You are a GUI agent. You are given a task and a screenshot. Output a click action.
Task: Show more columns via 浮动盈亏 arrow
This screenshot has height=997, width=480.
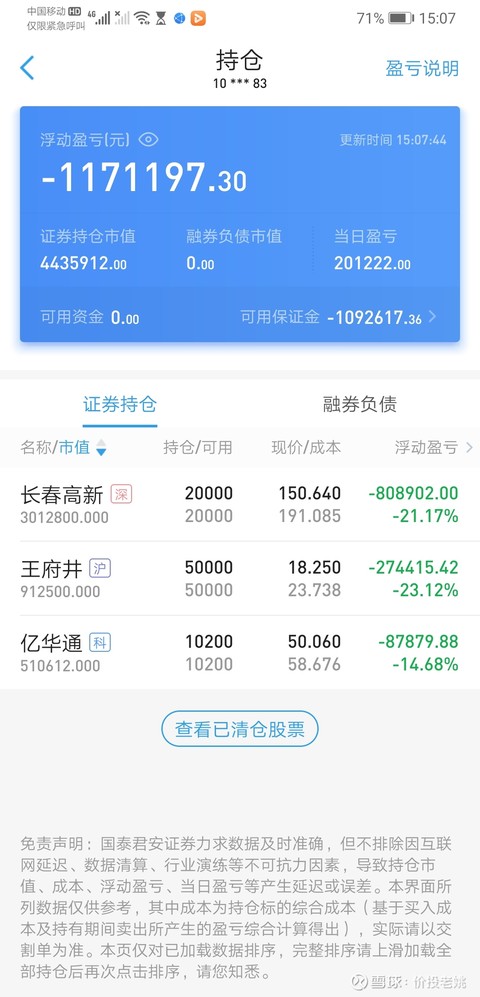(469, 448)
